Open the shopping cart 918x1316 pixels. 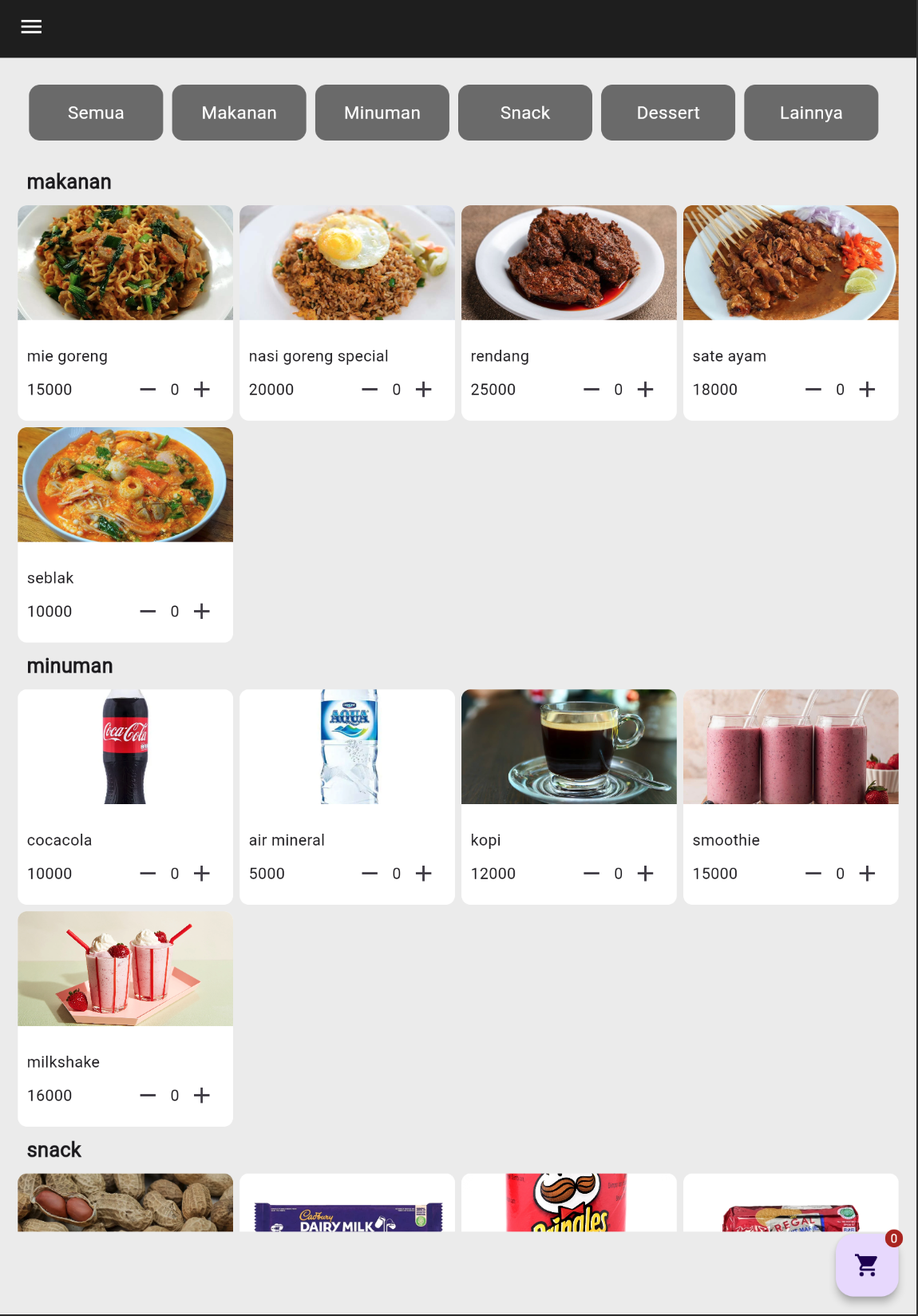[x=867, y=1265]
